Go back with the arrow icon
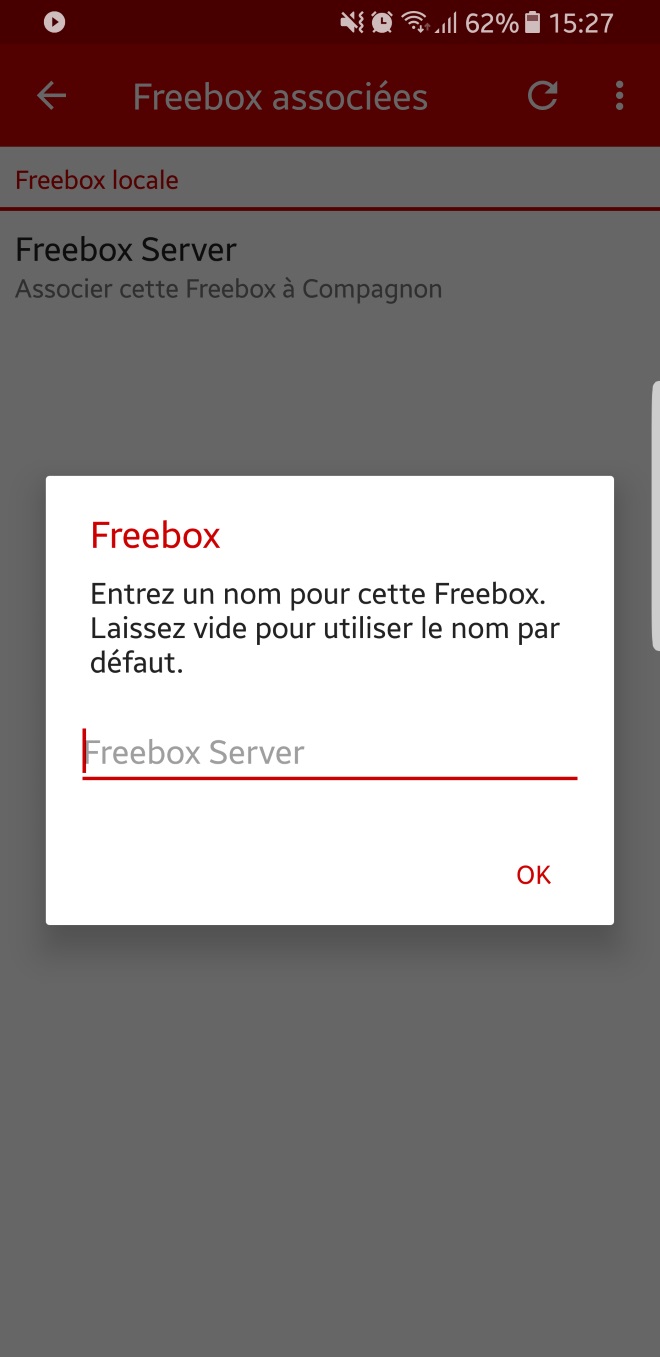The height and width of the screenshot is (1357, 660). [51, 96]
